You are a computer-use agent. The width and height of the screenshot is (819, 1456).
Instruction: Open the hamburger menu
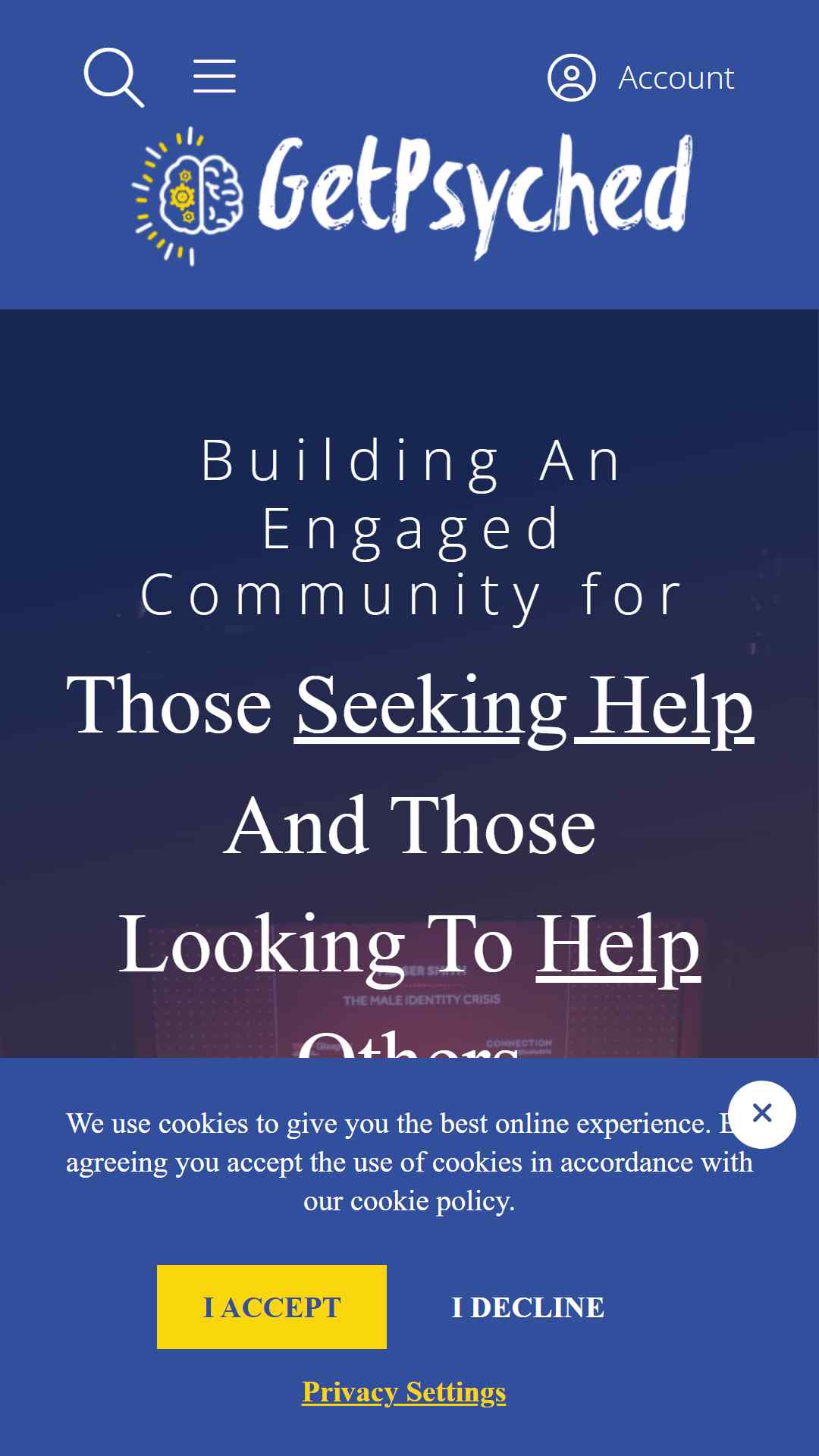(x=215, y=77)
